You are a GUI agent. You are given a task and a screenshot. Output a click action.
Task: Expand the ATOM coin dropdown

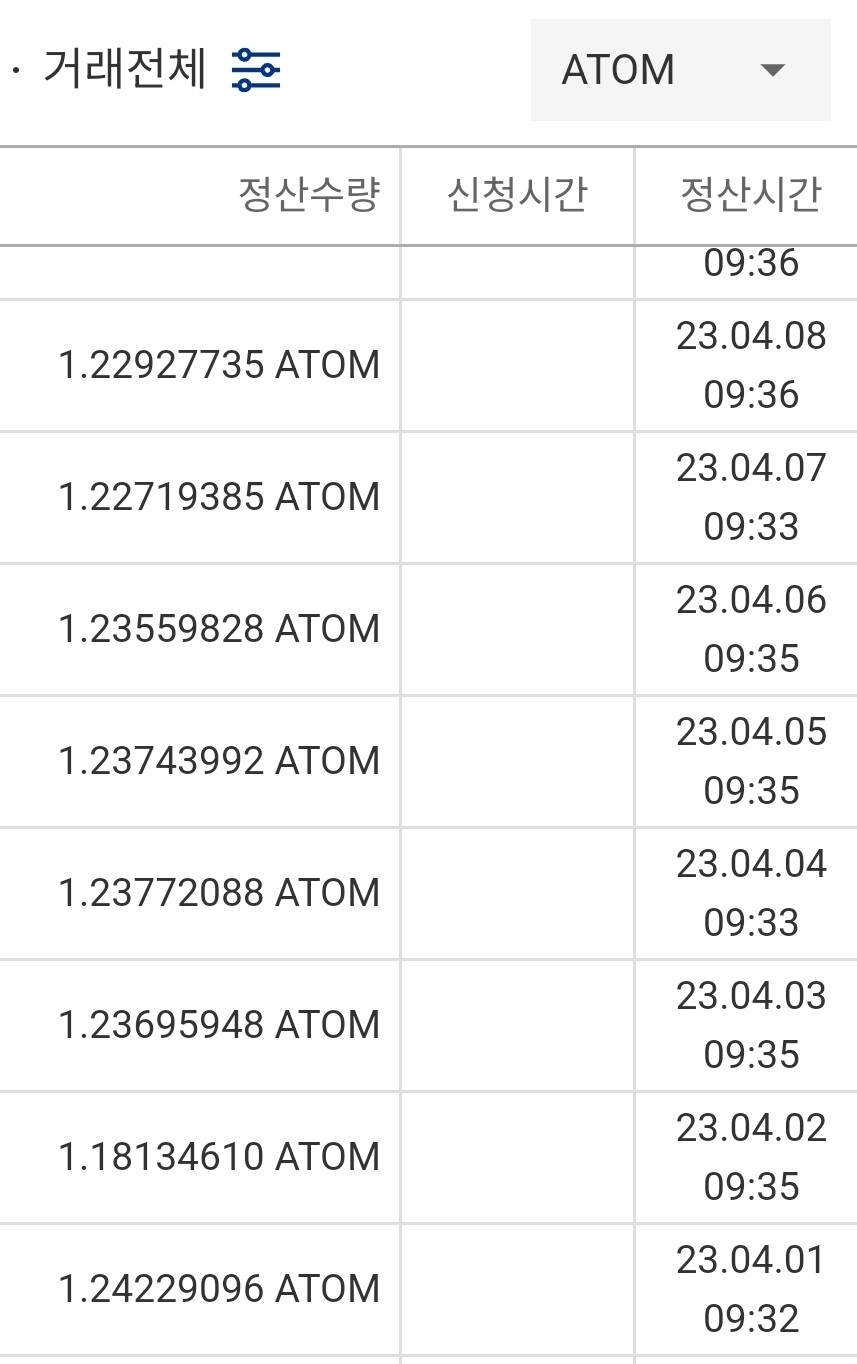(x=680, y=70)
